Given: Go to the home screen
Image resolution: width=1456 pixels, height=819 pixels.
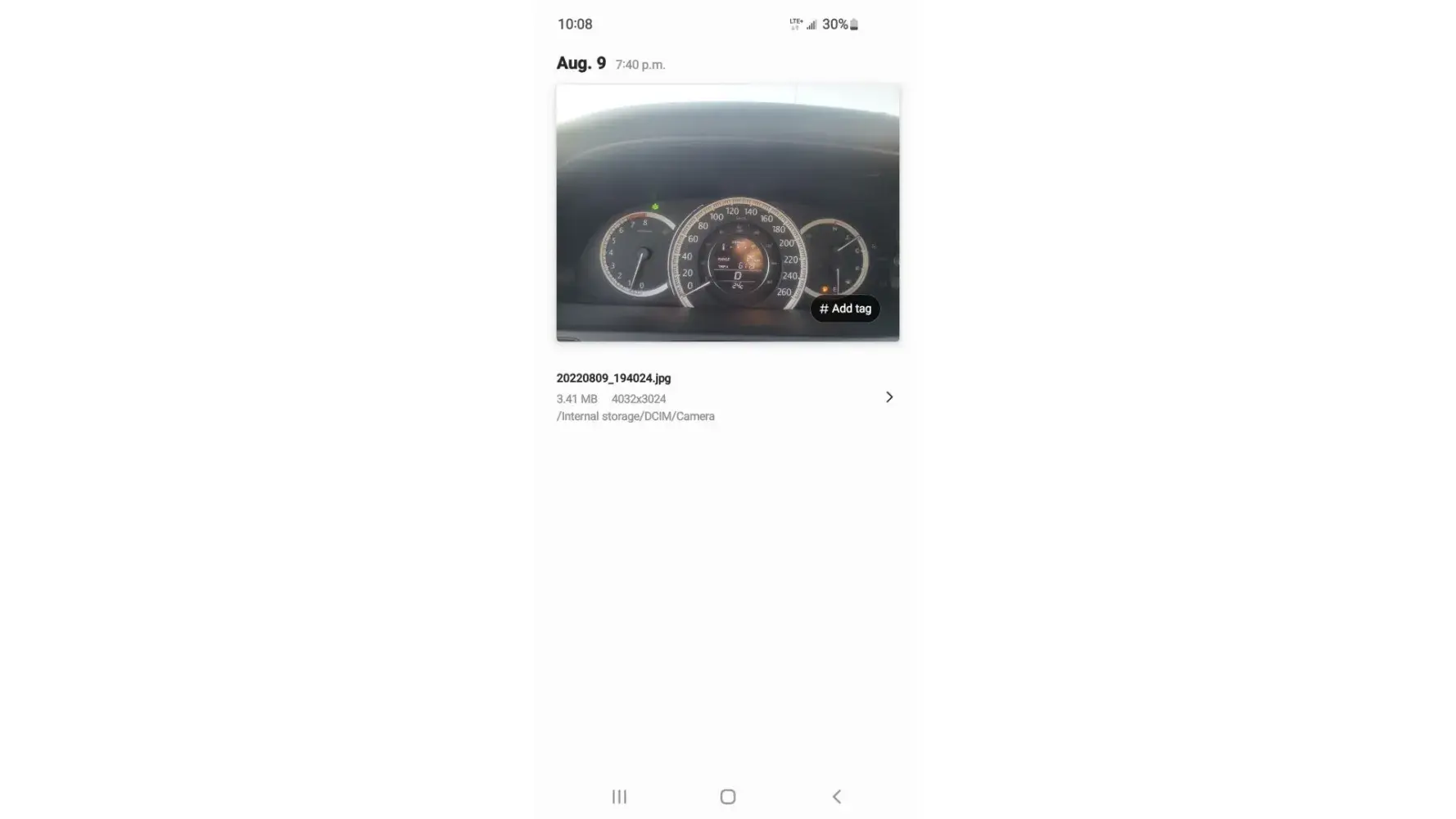Looking at the screenshot, I should (x=727, y=796).
